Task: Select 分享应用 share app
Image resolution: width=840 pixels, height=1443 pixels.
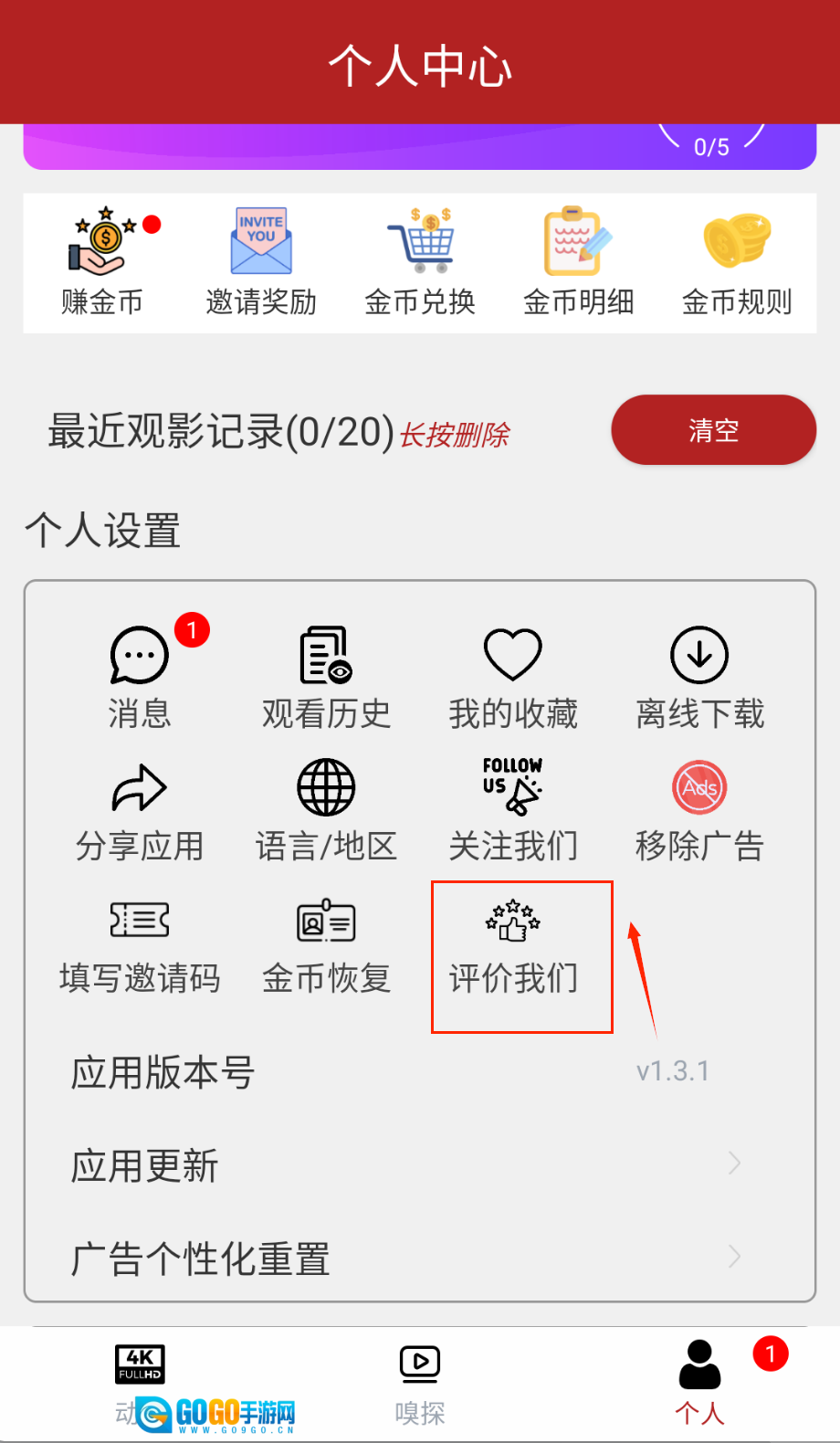Action: (140, 810)
